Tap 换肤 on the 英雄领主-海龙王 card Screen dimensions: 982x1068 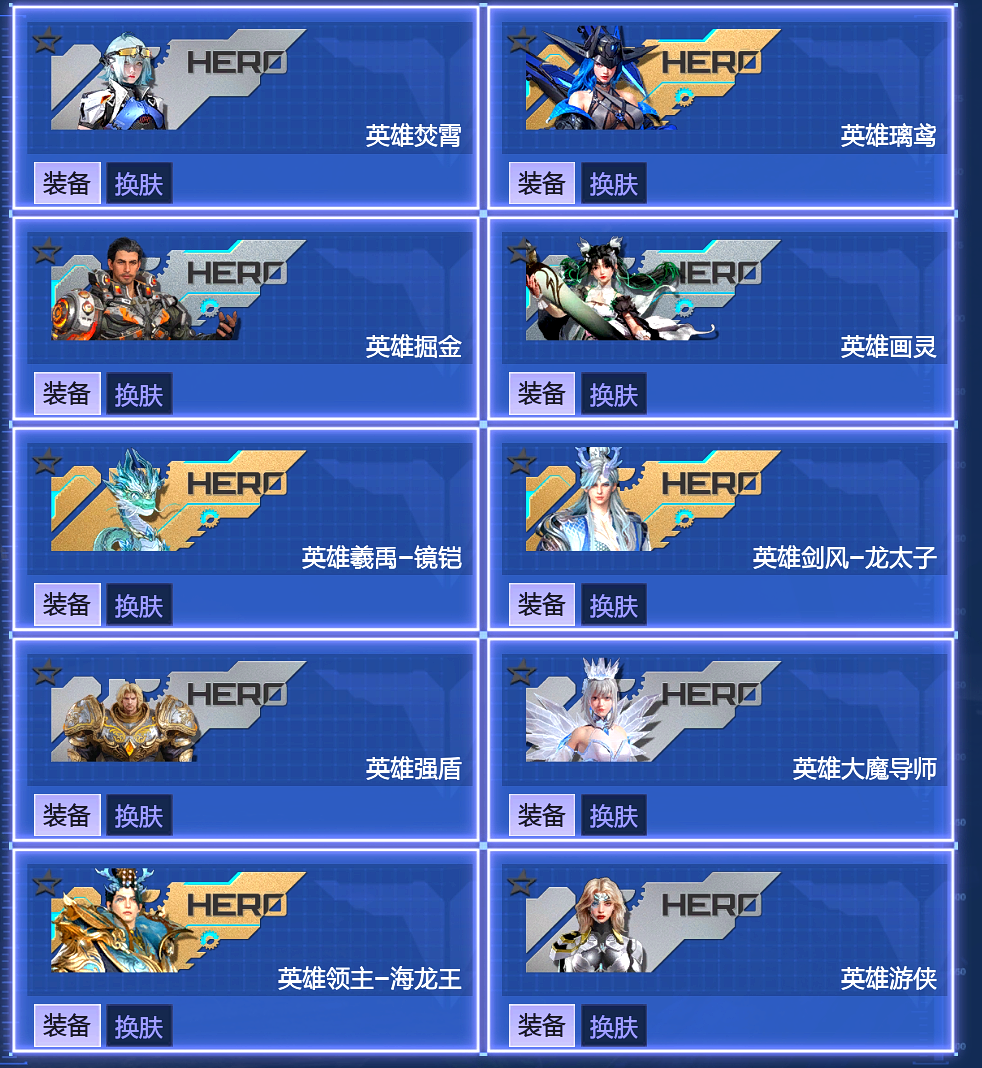(x=139, y=1026)
